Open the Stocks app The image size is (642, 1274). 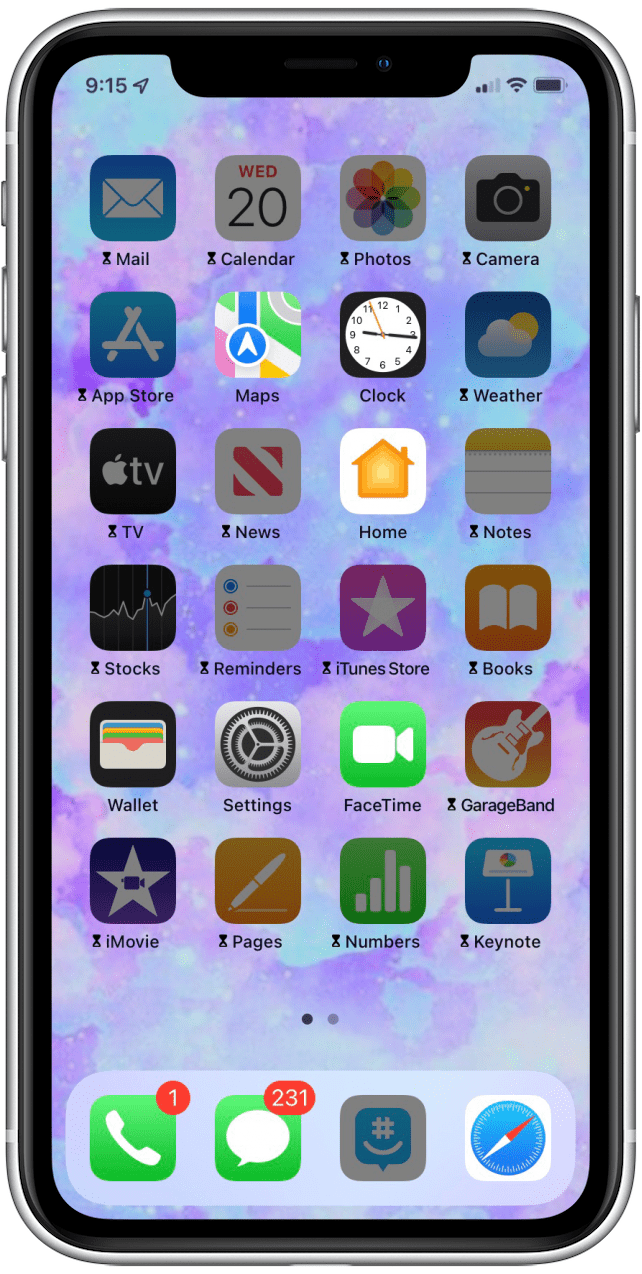pyautogui.click(x=133, y=608)
